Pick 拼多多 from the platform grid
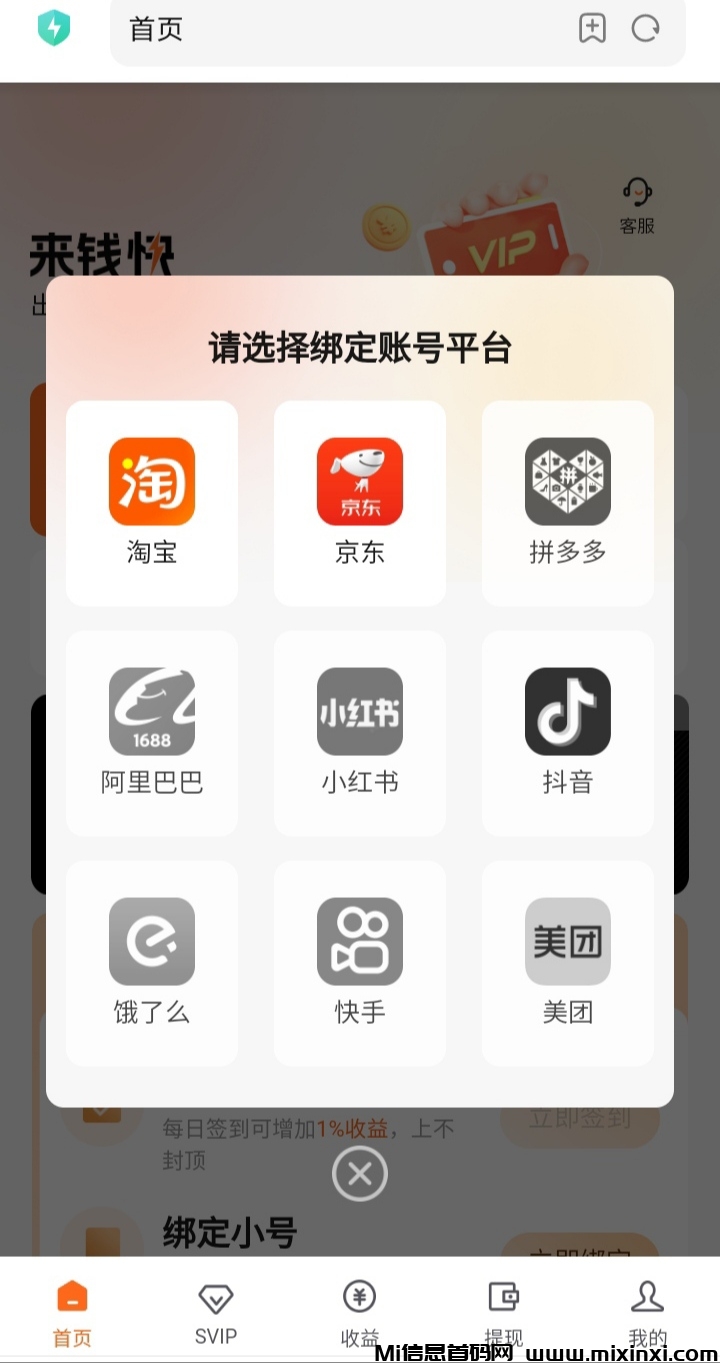The image size is (720, 1363). pos(568,502)
